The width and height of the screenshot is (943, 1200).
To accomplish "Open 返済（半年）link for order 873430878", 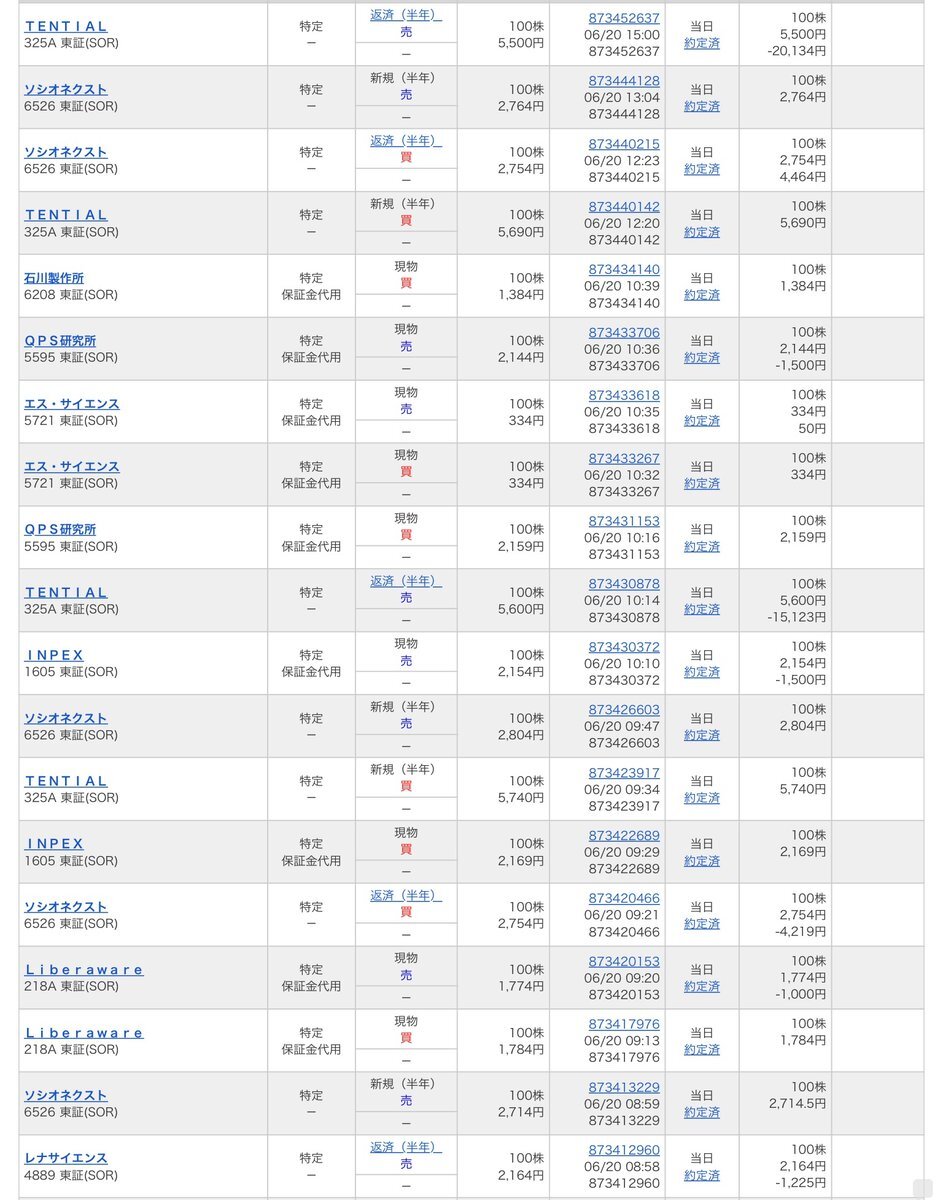I will [405, 581].
